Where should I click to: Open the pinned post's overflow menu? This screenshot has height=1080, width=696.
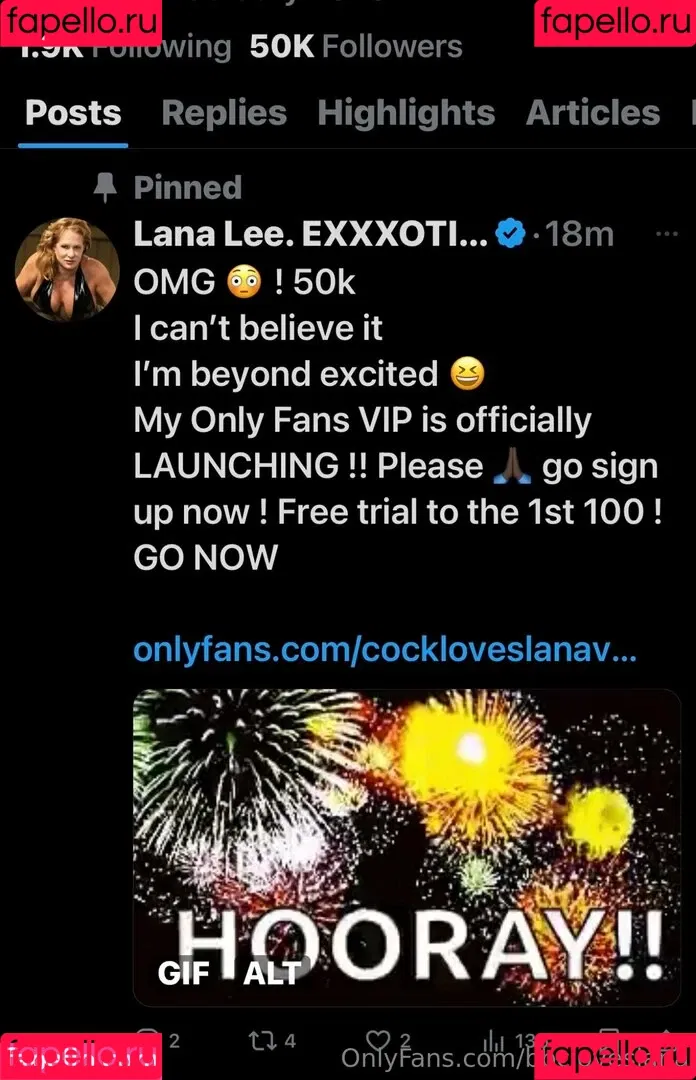tap(666, 235)
